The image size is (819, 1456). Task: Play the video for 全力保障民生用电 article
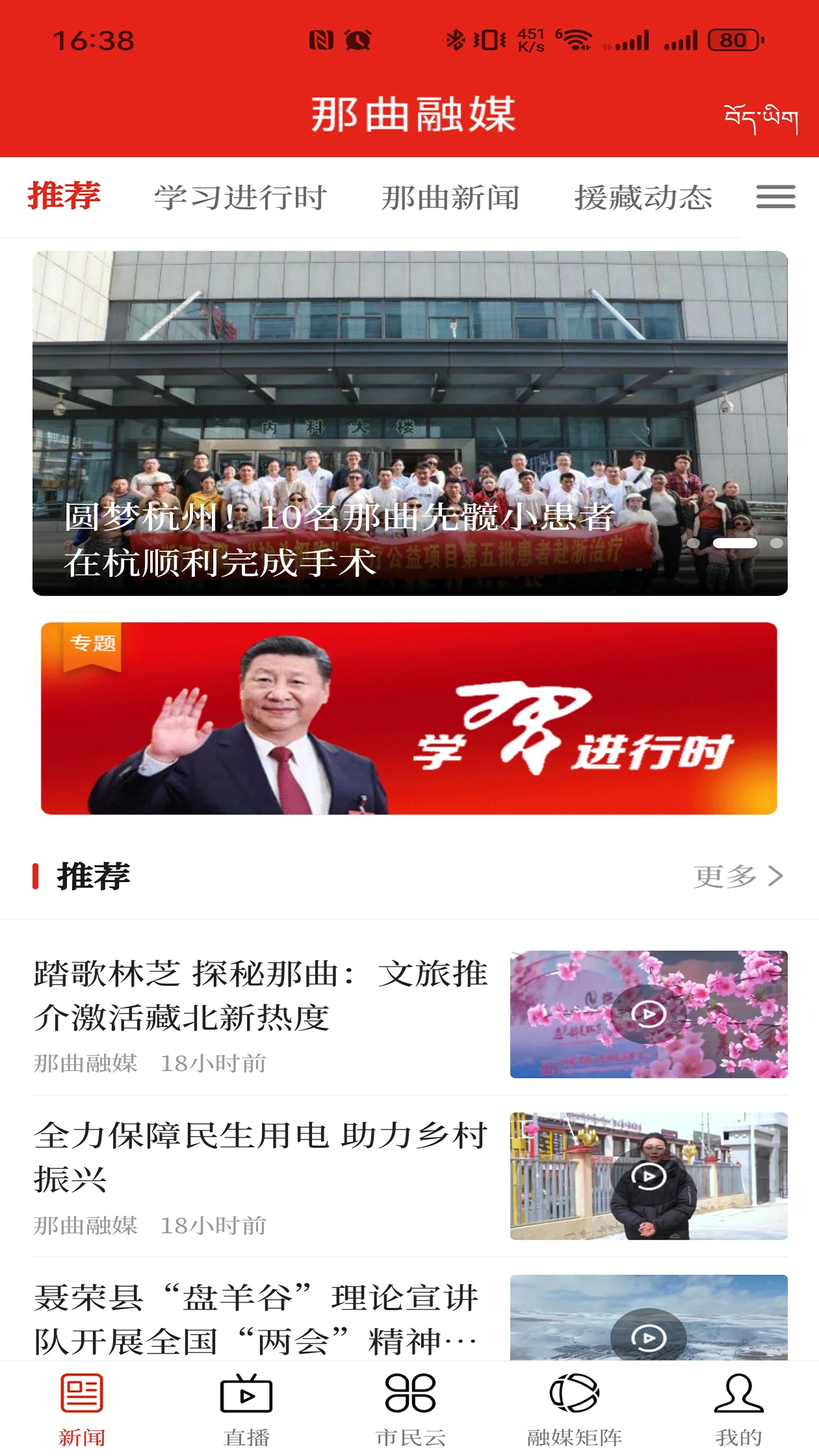[x=649, y=1176]
